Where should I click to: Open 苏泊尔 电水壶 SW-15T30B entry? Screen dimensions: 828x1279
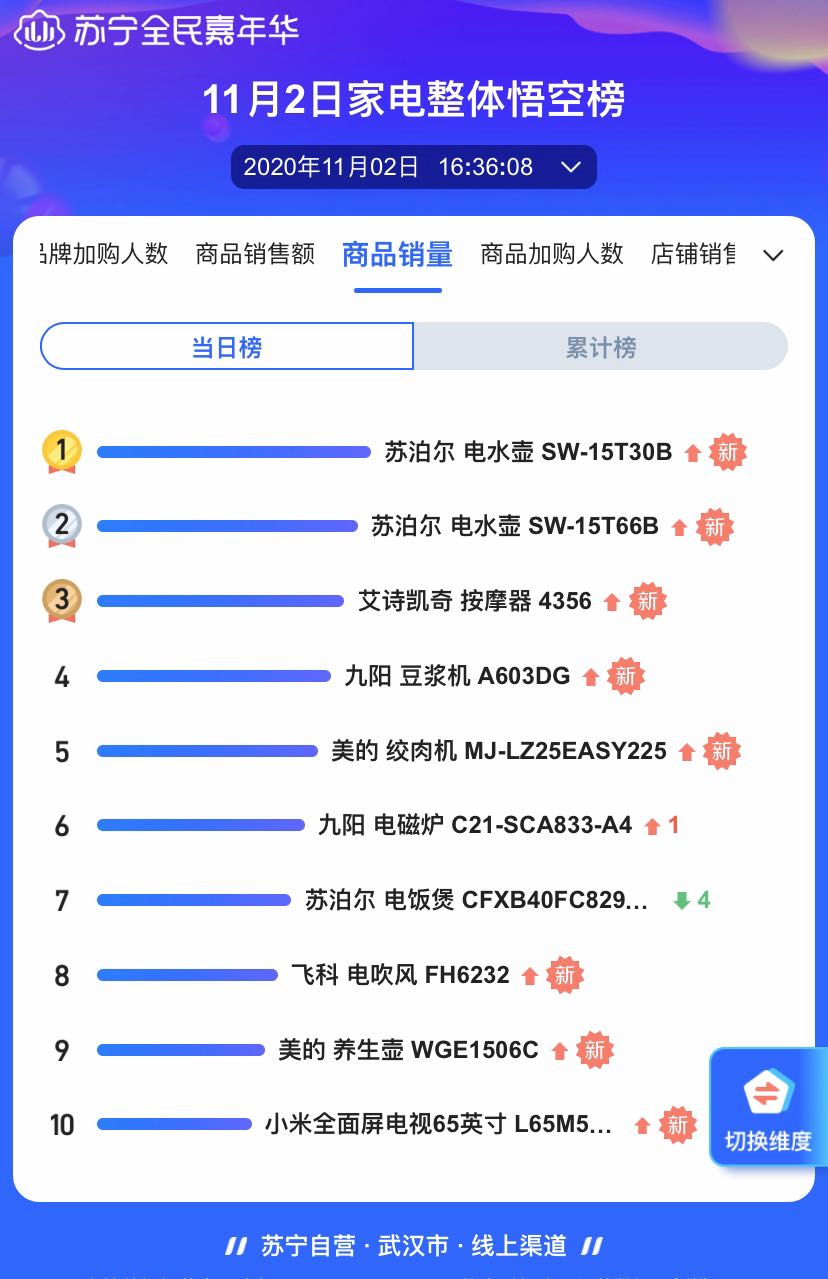coord(528,452)
